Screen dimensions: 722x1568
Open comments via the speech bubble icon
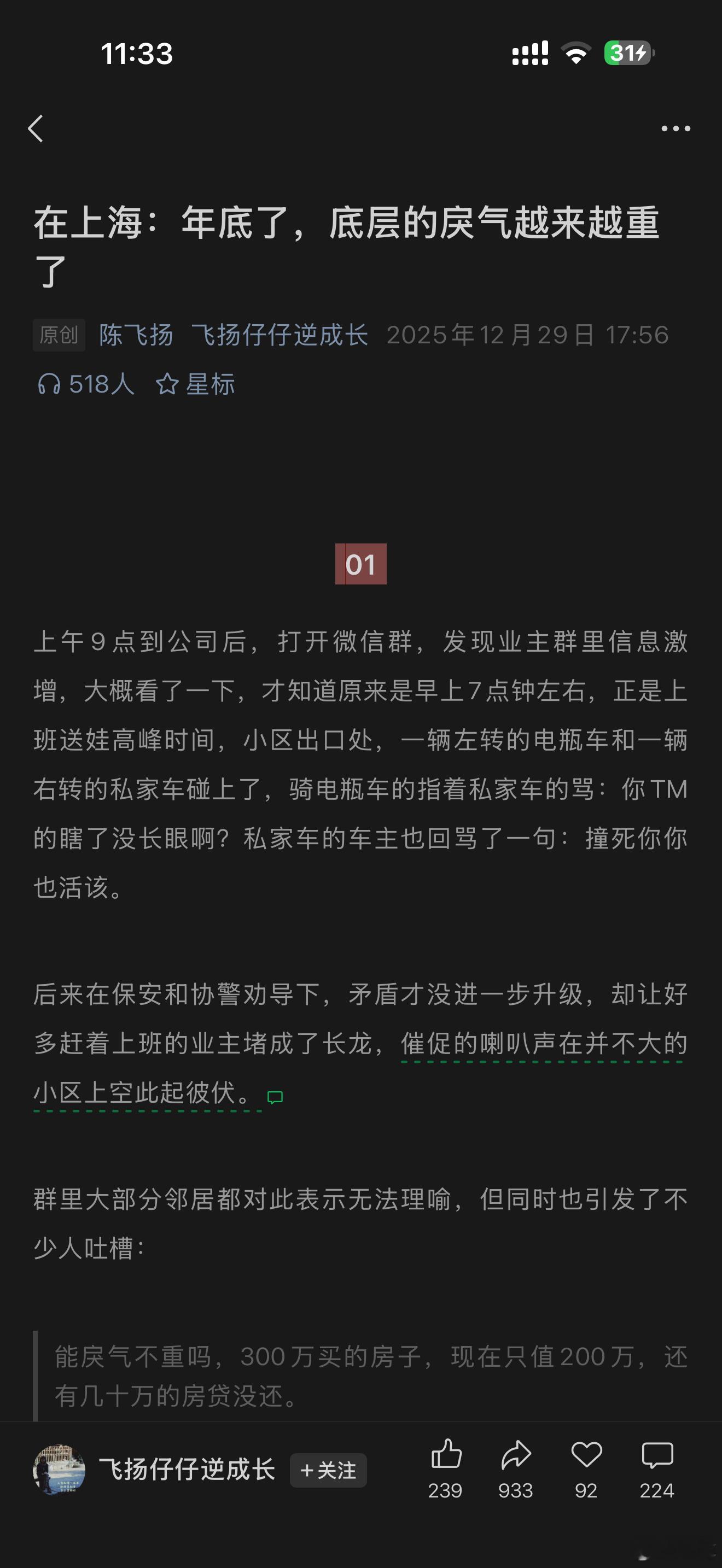pyautogui.click(x=656, y=1460)
